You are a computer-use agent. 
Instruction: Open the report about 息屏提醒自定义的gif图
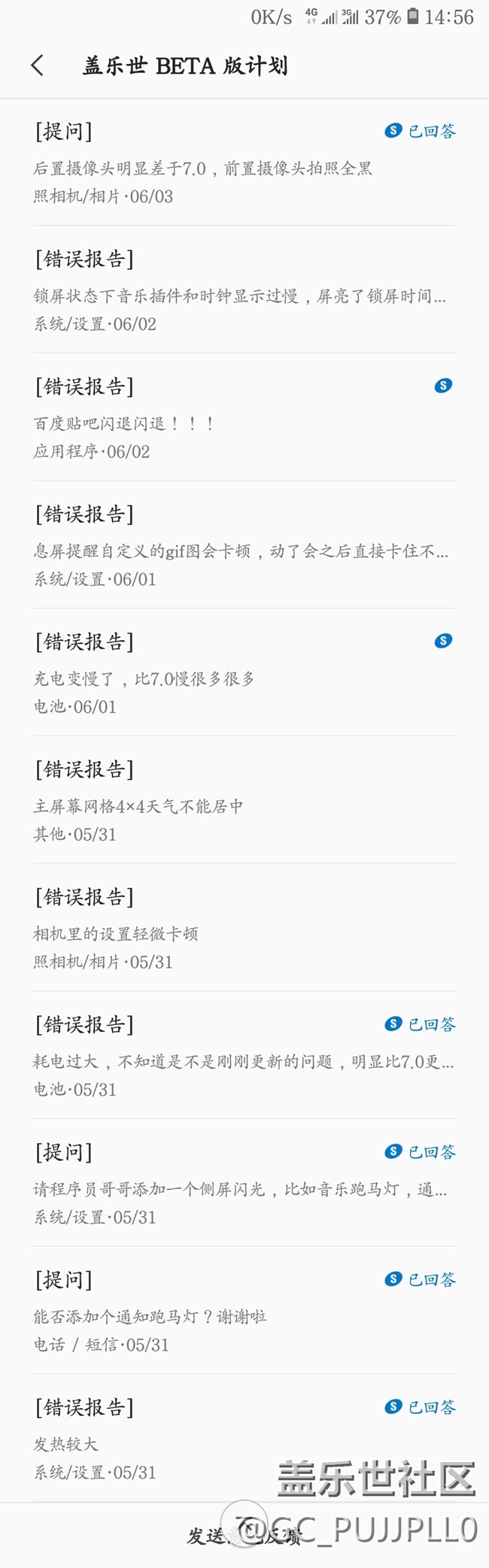[244, 544]
